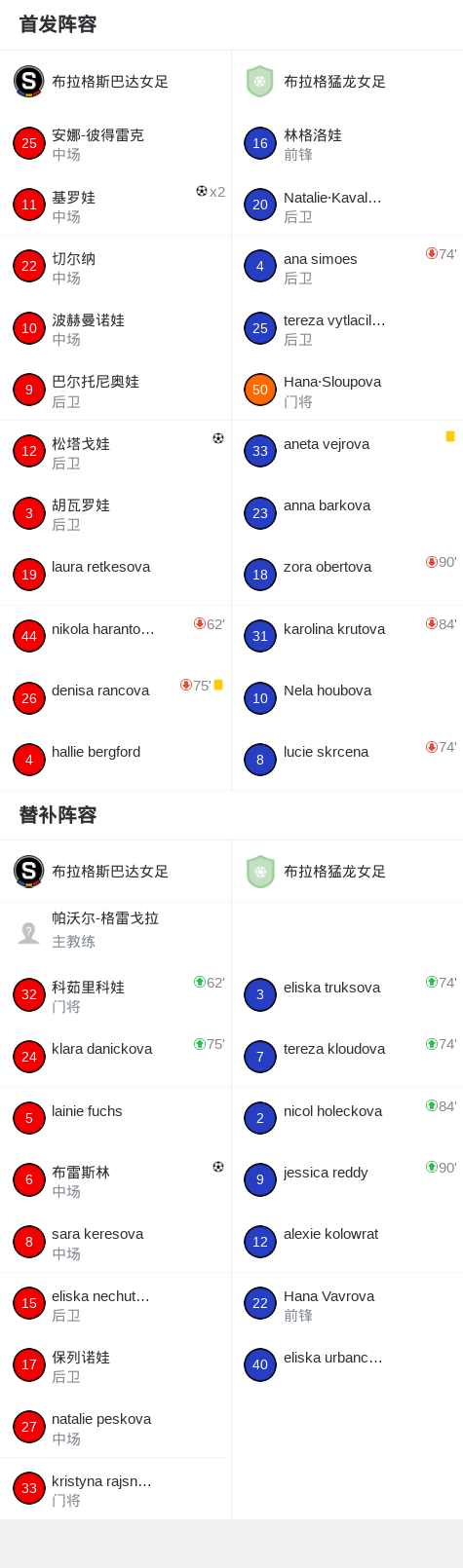Open 林格洛娃 forward number 16
The width and height of the screenshot is (463, 1568).
(x=347, y=143)
